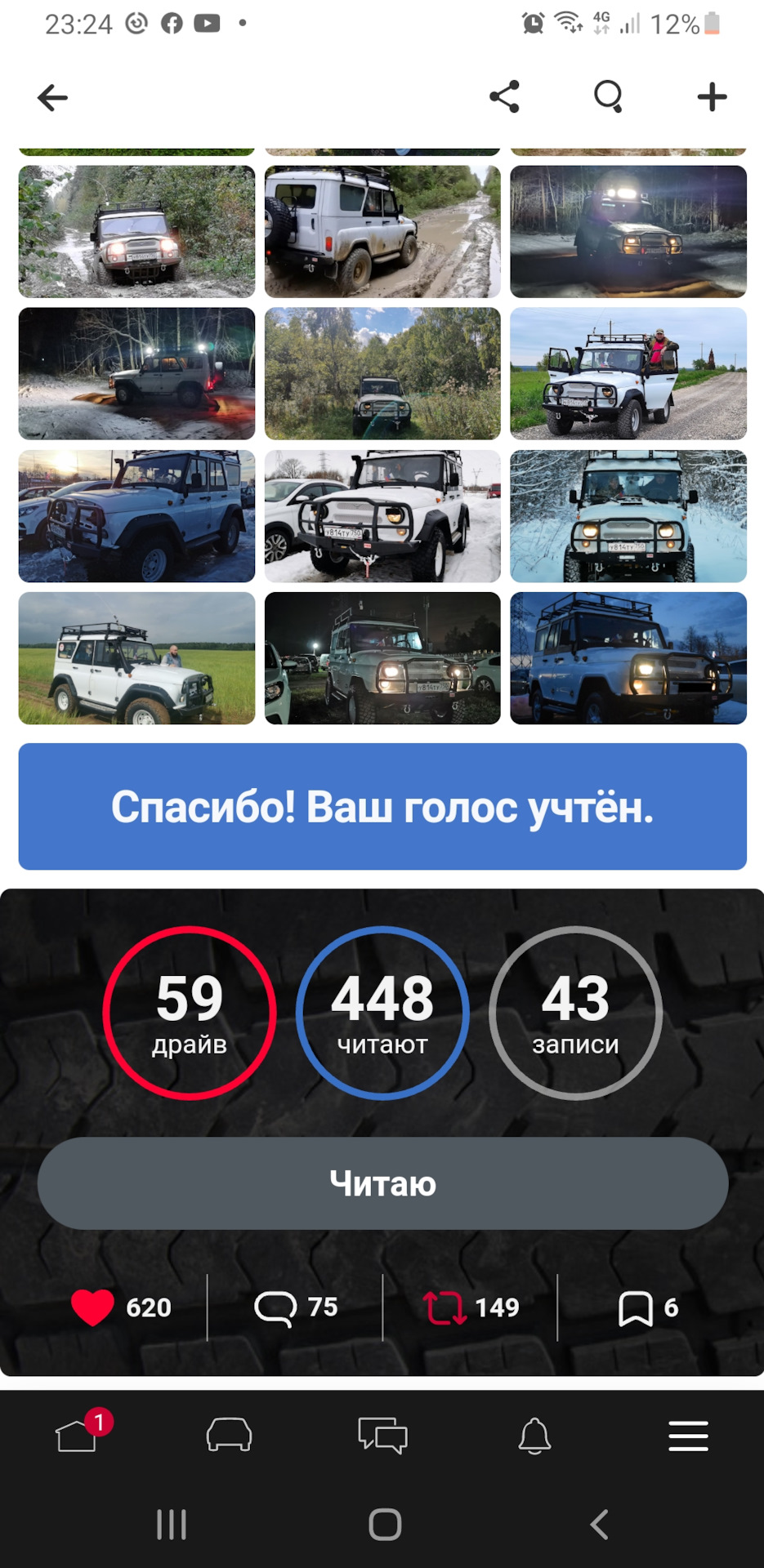Open the messages tab
Screen dimensions: 764x1568
click(382, 1435)
